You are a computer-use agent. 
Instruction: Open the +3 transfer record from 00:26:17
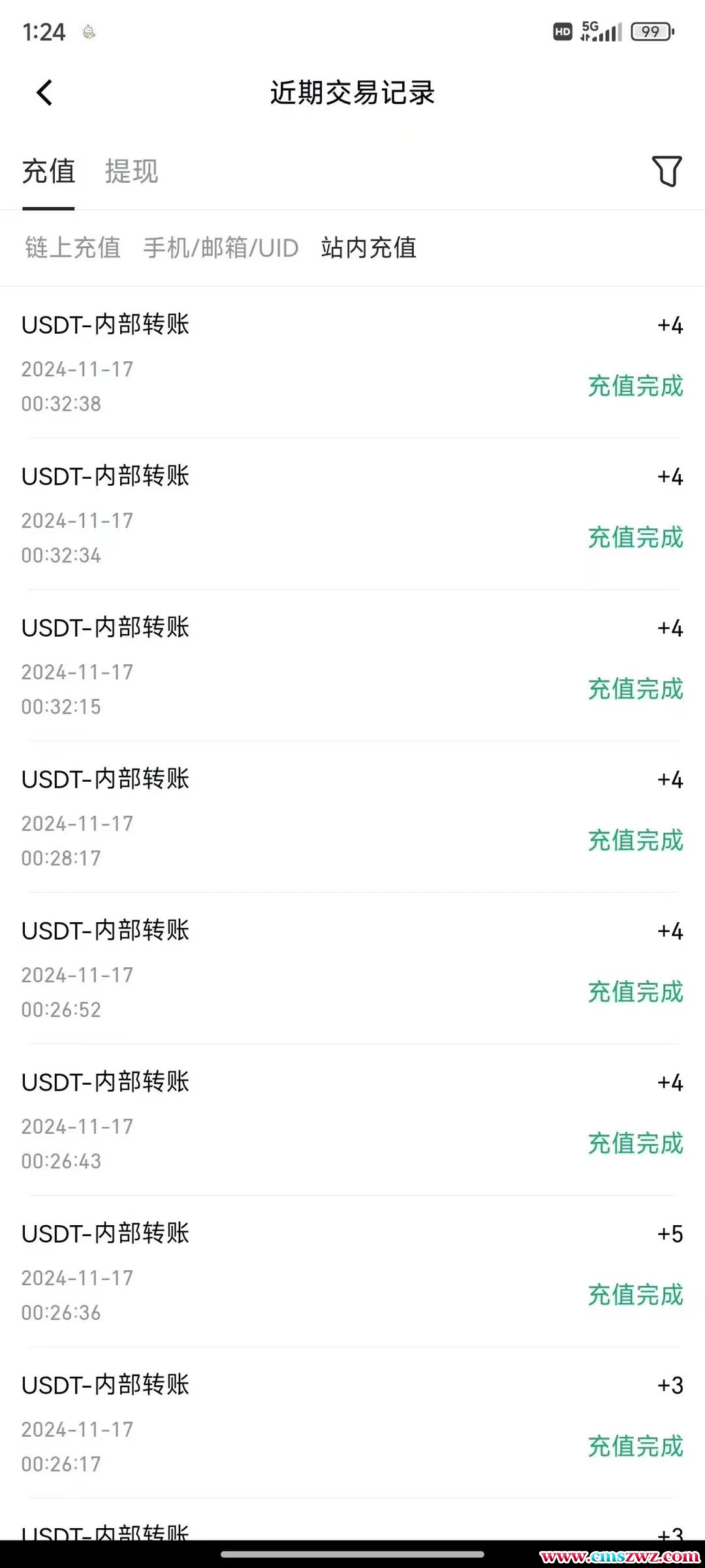[x=352, y=1423]
